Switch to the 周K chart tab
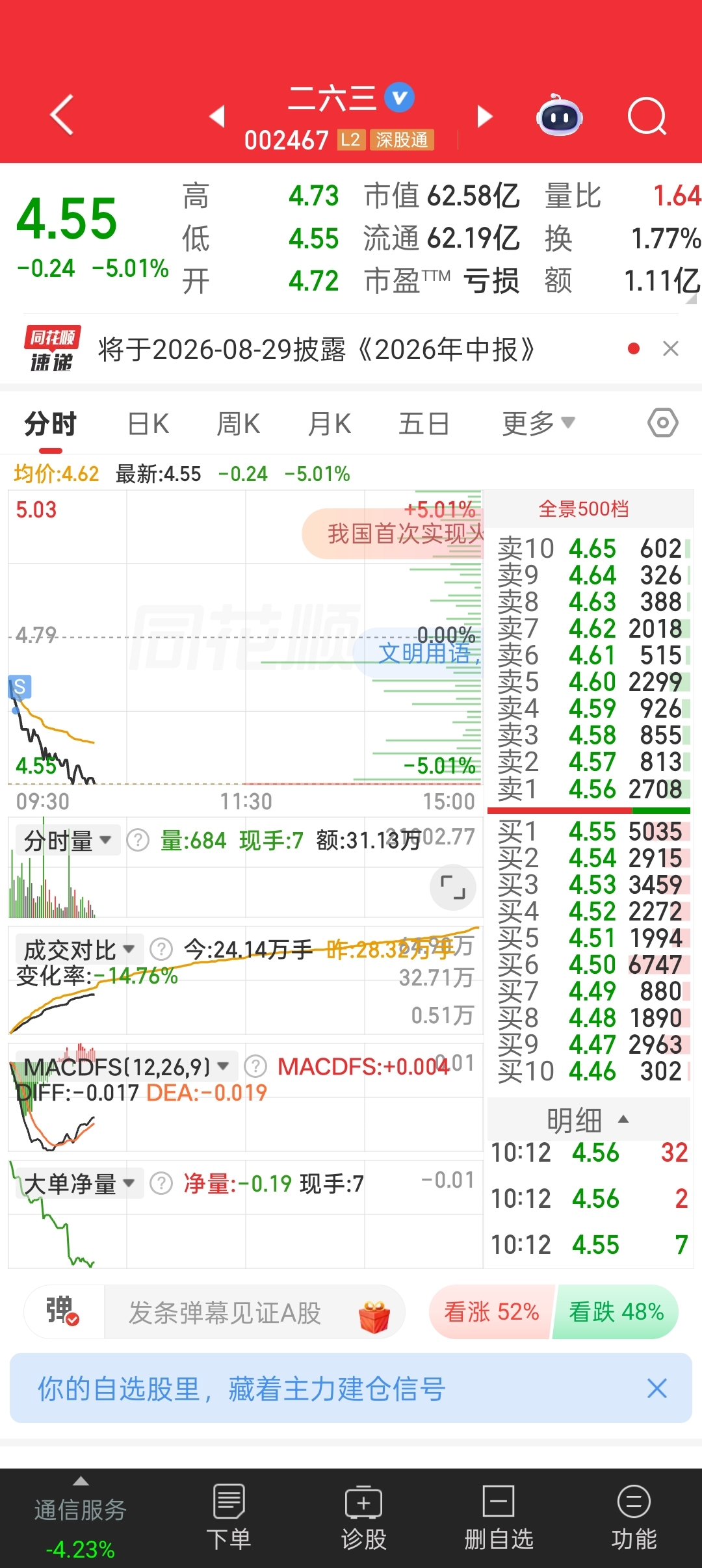 tap(239, 424)
